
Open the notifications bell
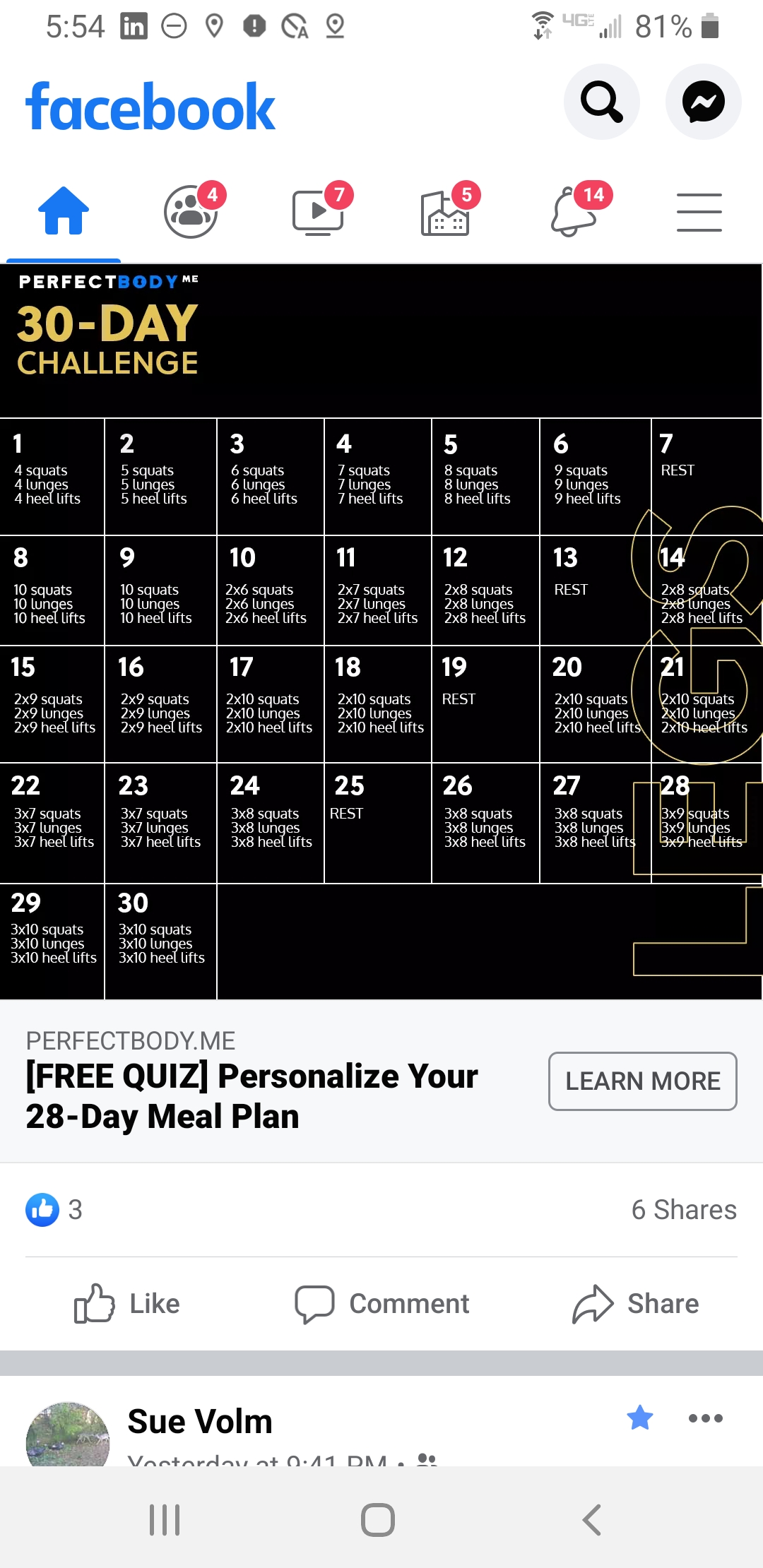point(574,210)
